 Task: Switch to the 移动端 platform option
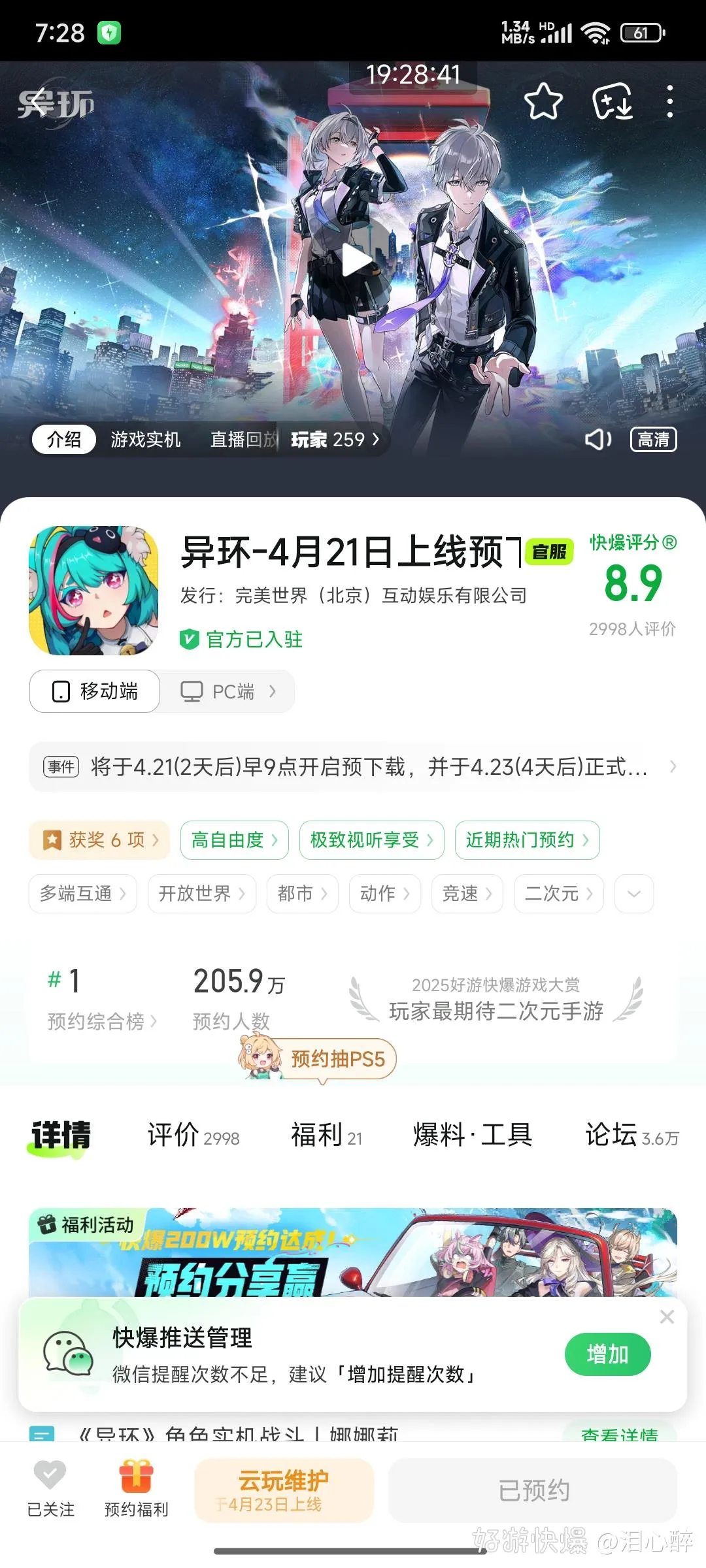point(93,691)
